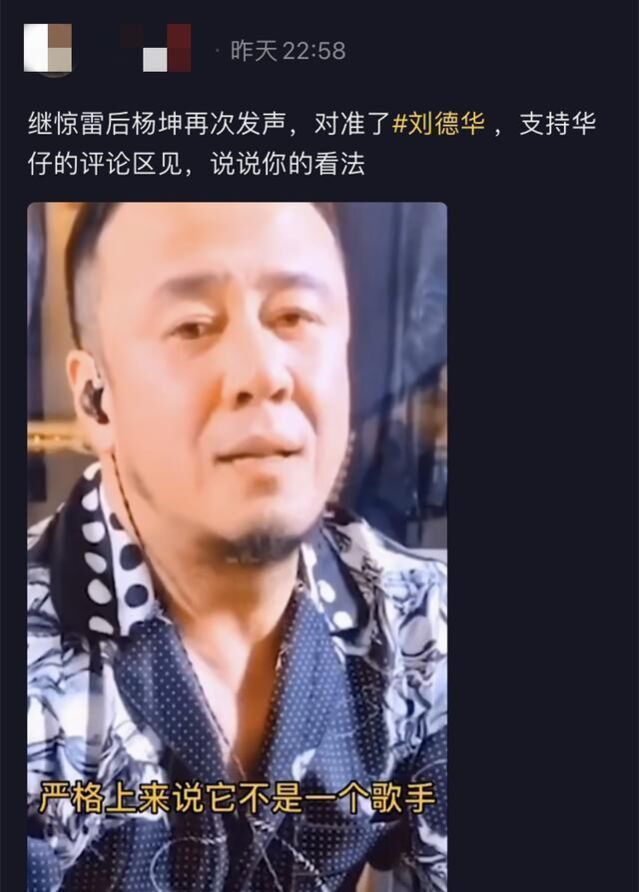Screen dimensions: 639x892
Task: Open the #刘德华 hashtag link
Action: pyautogui.click(x=438, y=126)
